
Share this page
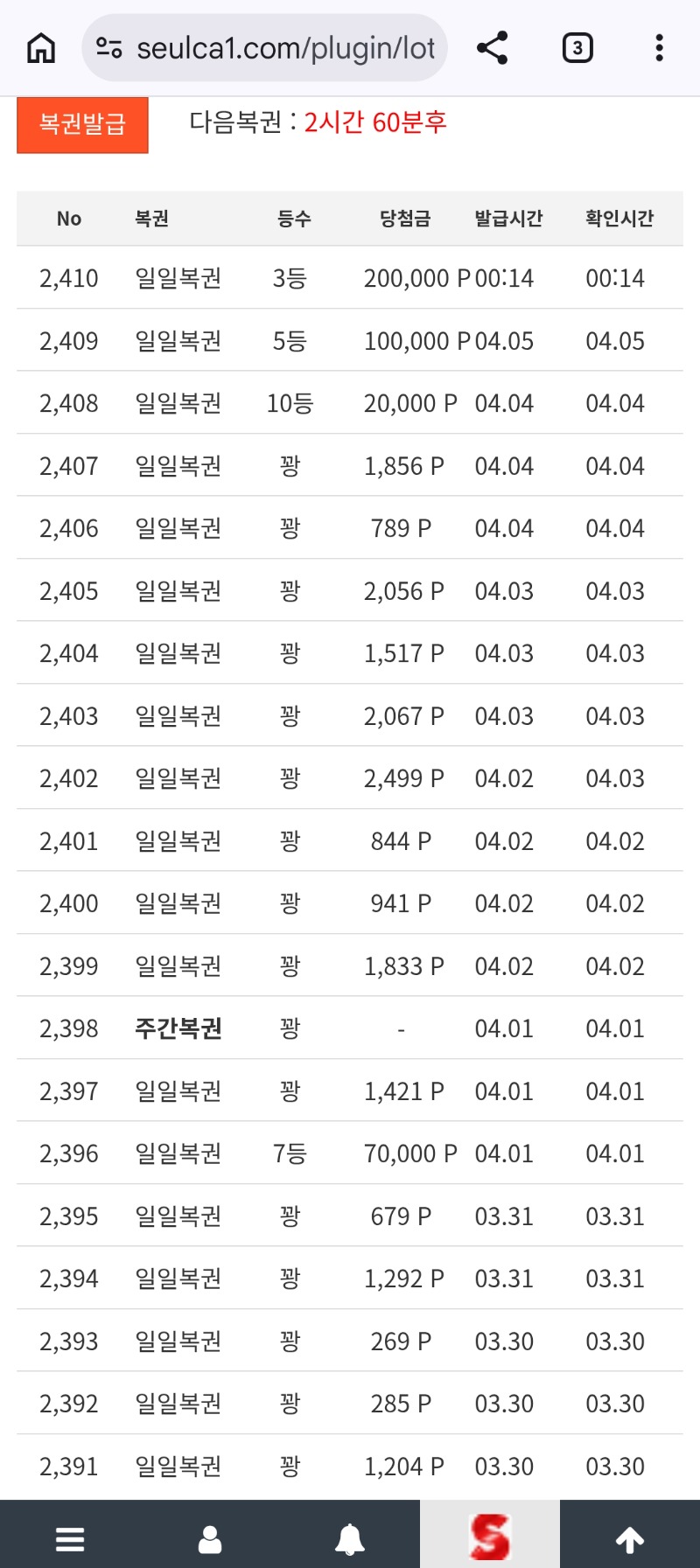(x=493, y=48)
